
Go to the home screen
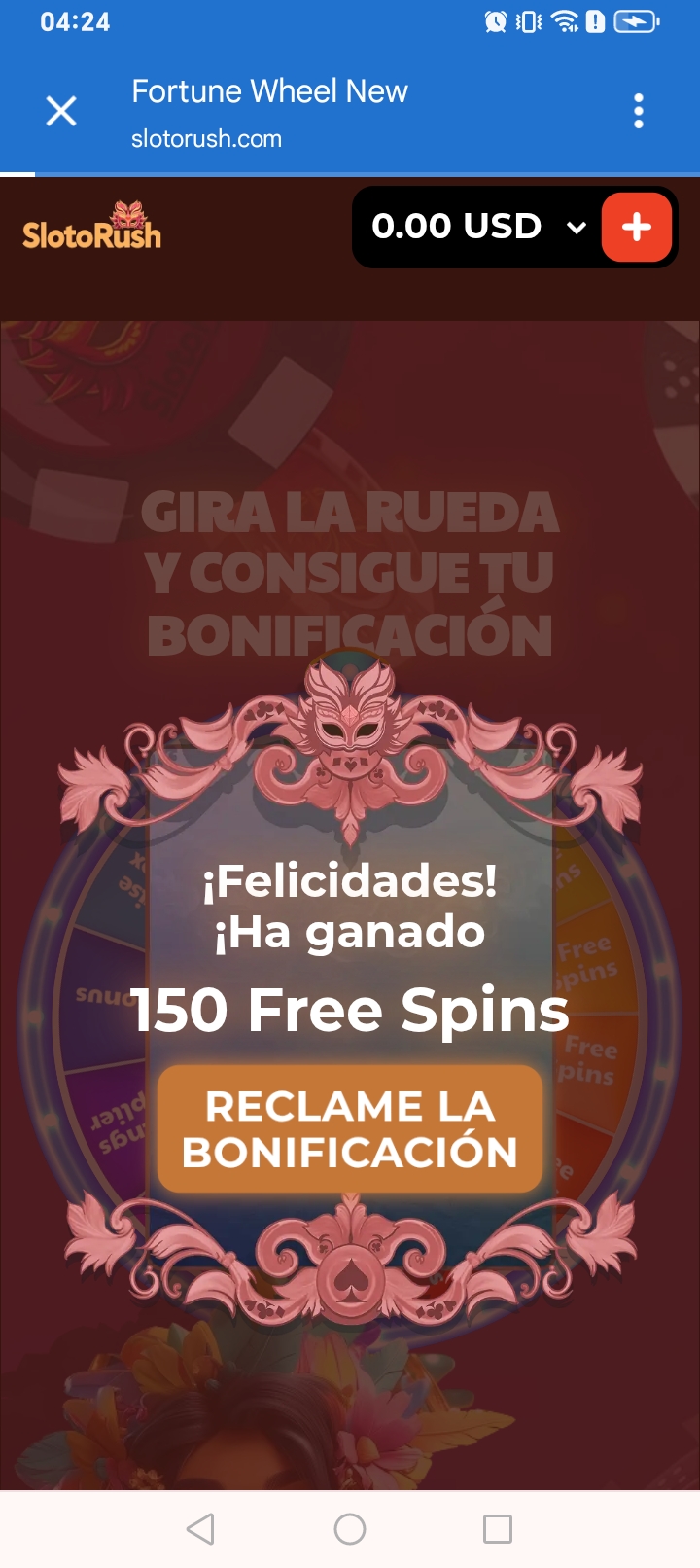[x=350, y=1529]
